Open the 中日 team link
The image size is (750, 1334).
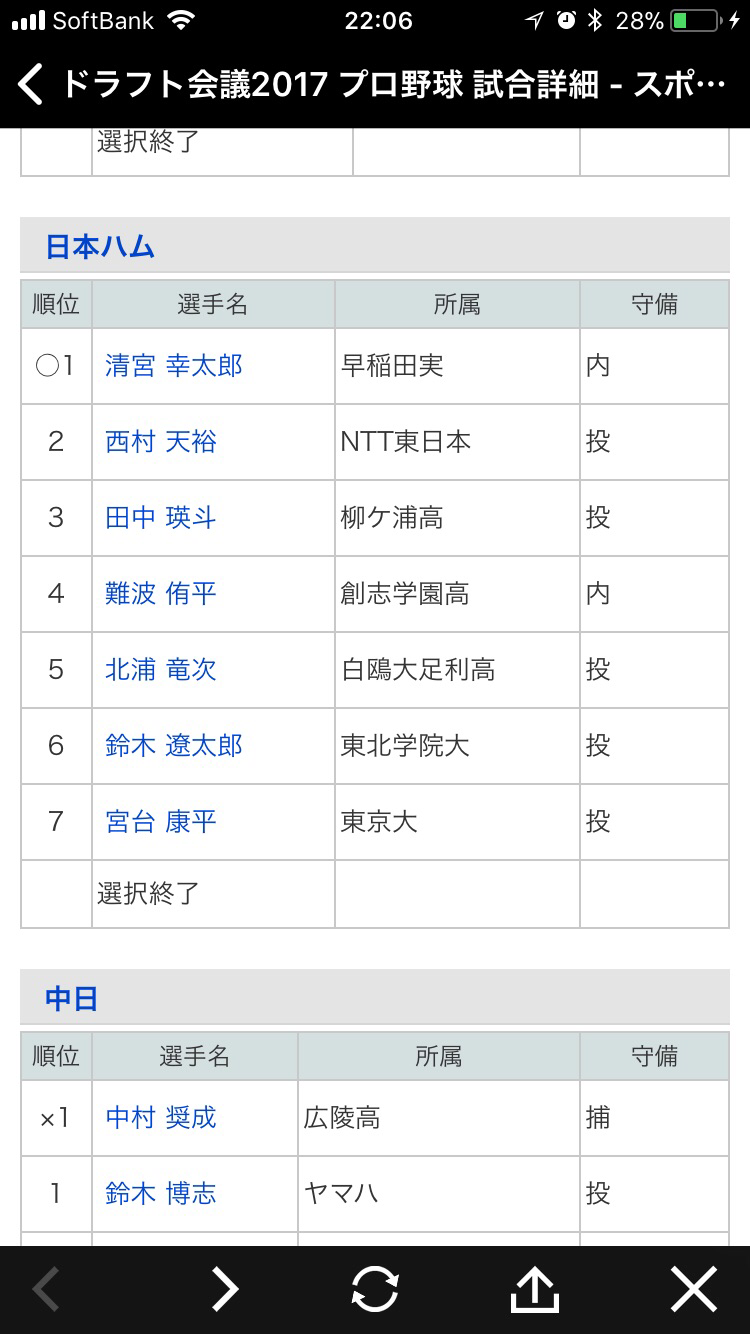(71, 998)
